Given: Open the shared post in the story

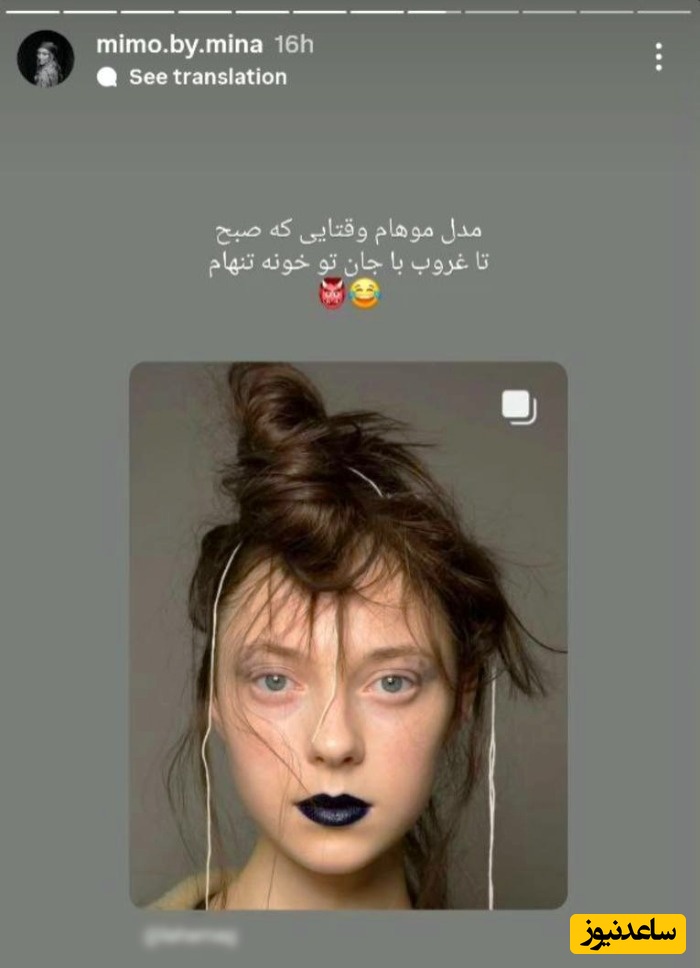Looking at the screenshot, I should (348, 635).
